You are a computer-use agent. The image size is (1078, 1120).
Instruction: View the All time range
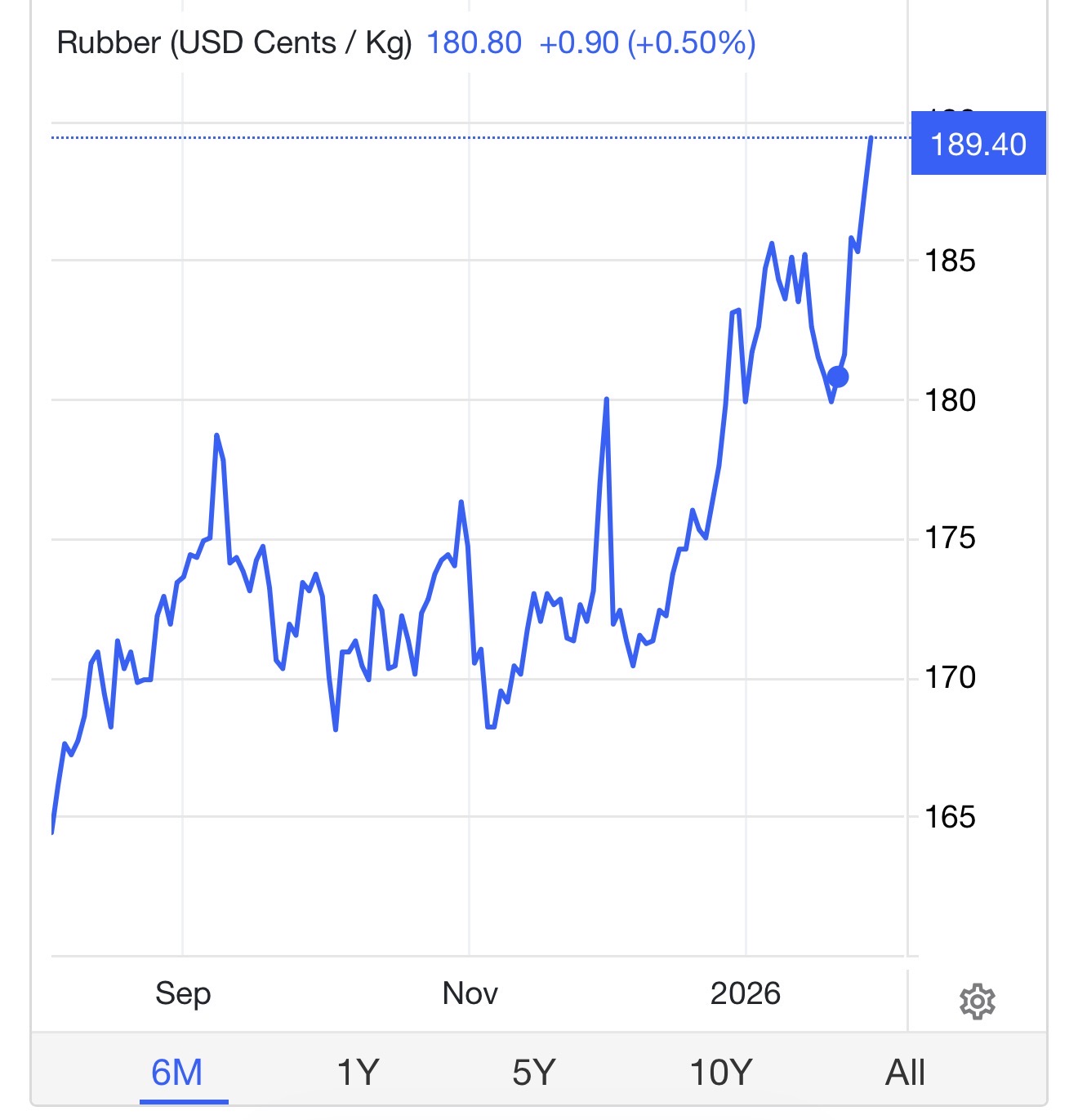905,1072
